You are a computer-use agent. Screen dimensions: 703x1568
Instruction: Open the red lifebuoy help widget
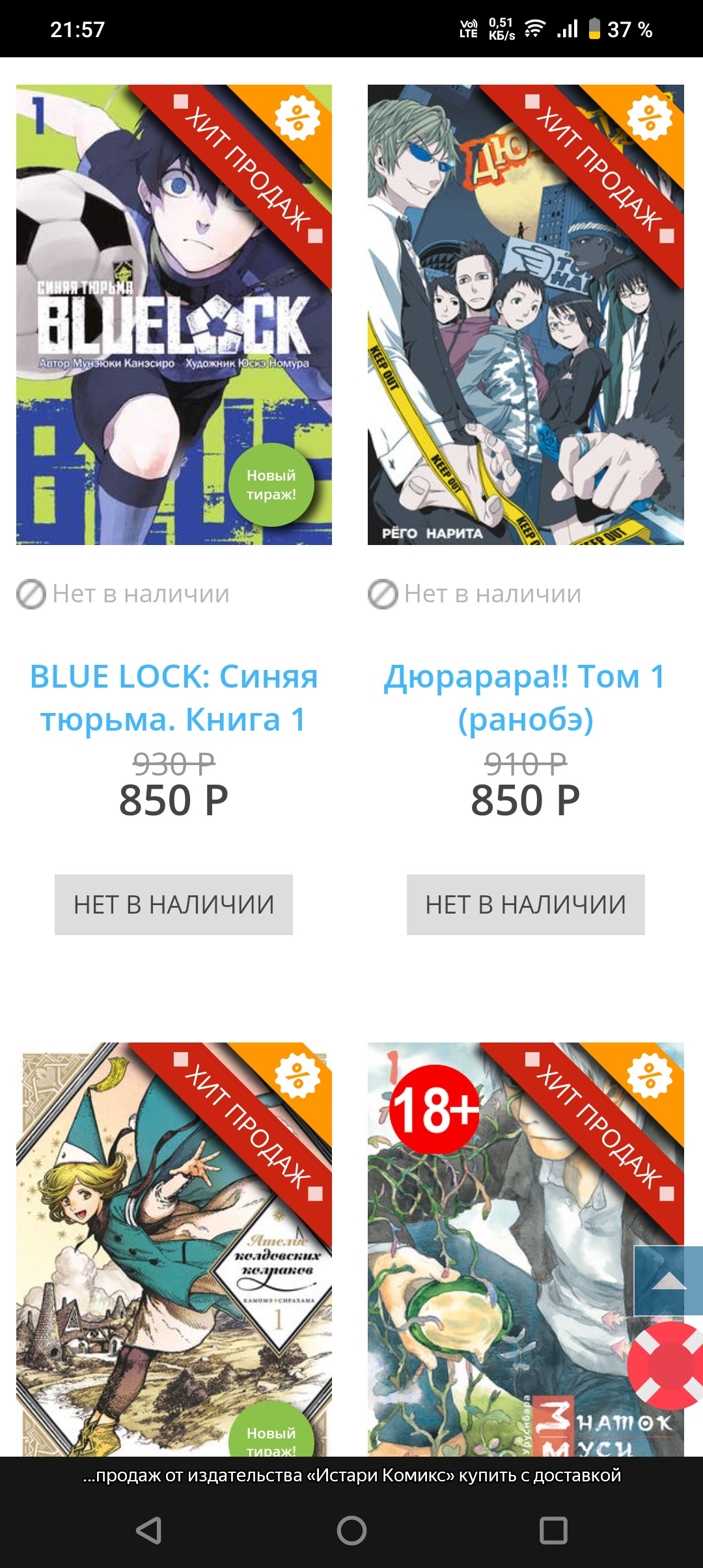667,1365
